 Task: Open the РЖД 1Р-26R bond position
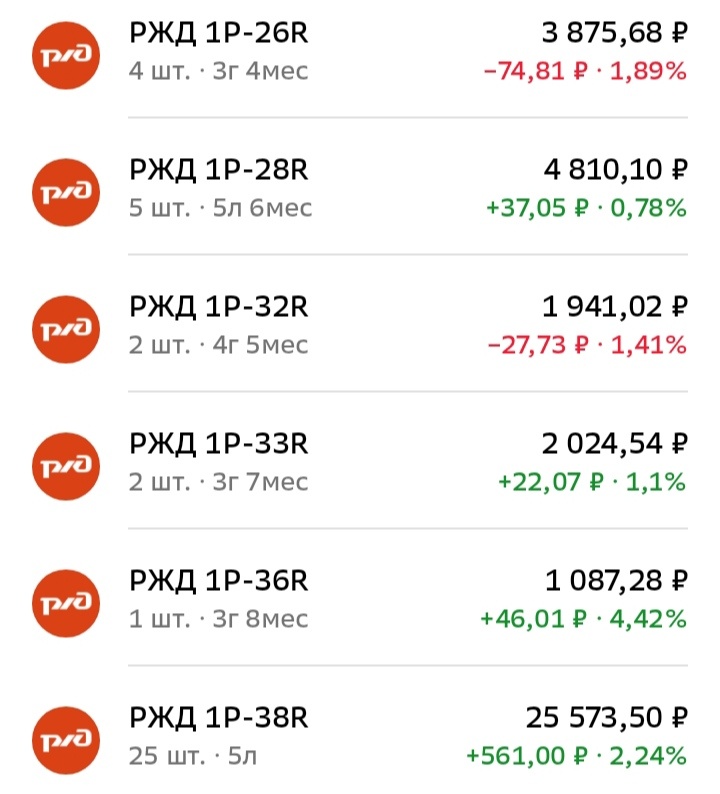click(360, 52)
